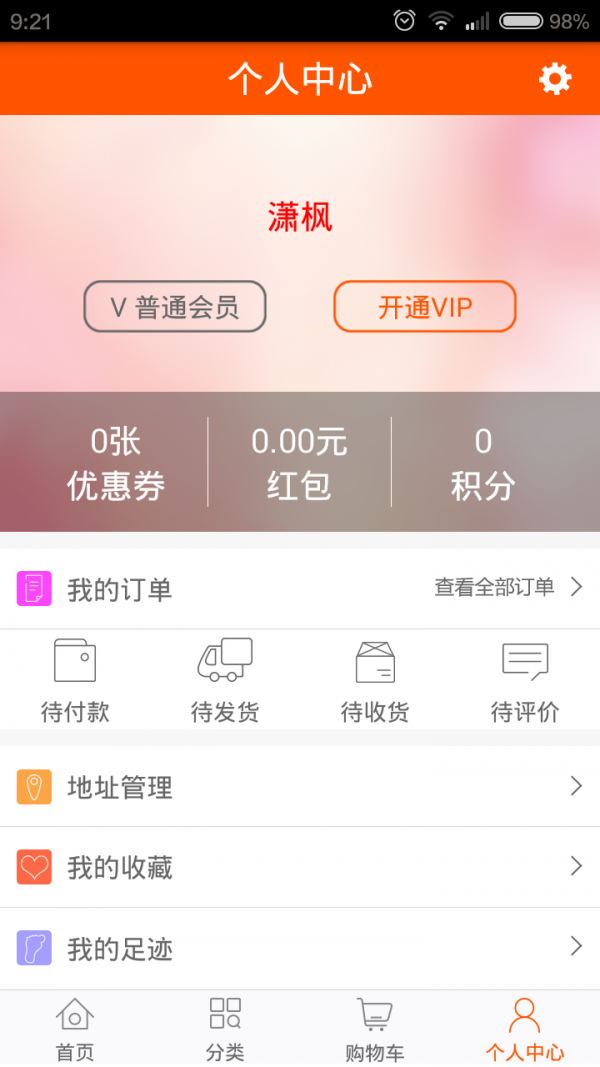Show 待付款 orders

click(x=75, y=681)
